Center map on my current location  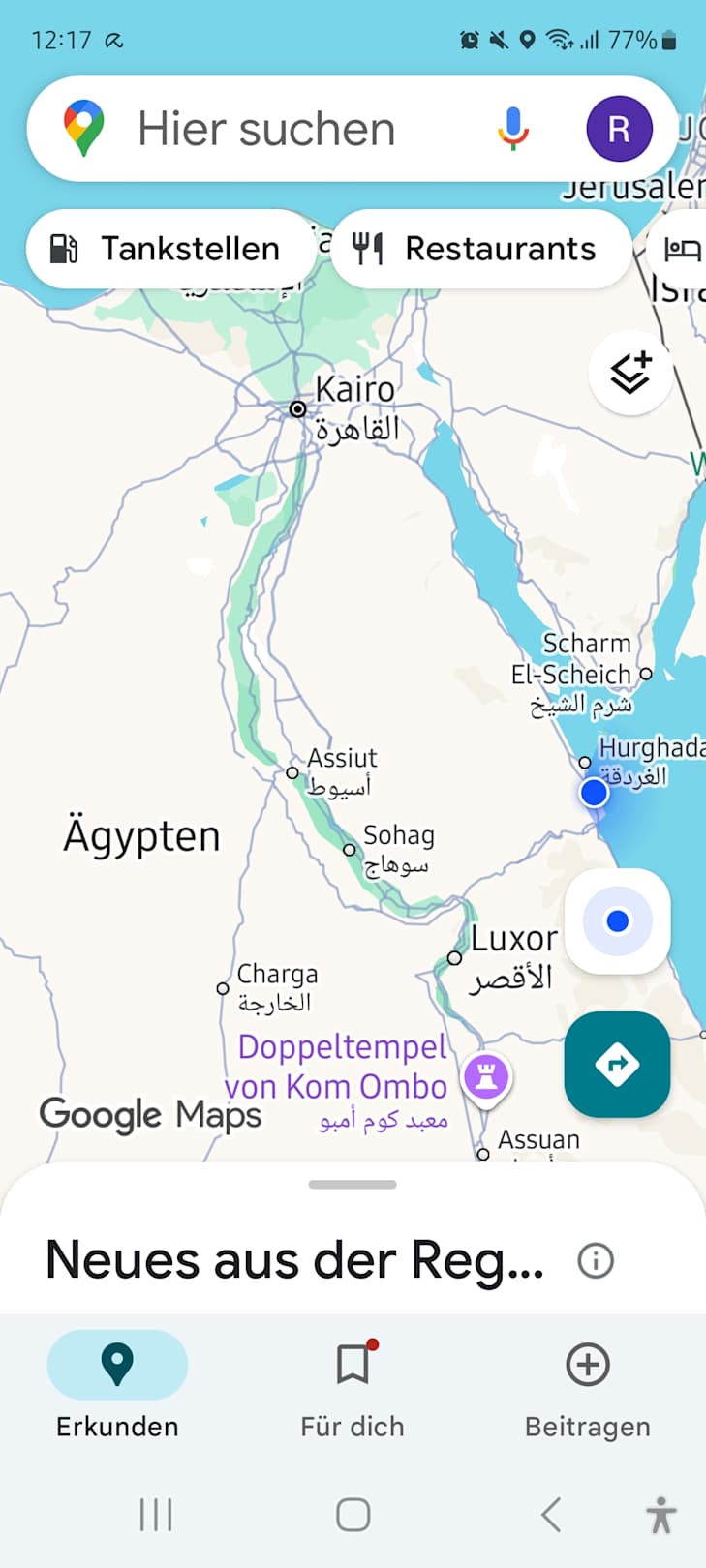point(617,920)
